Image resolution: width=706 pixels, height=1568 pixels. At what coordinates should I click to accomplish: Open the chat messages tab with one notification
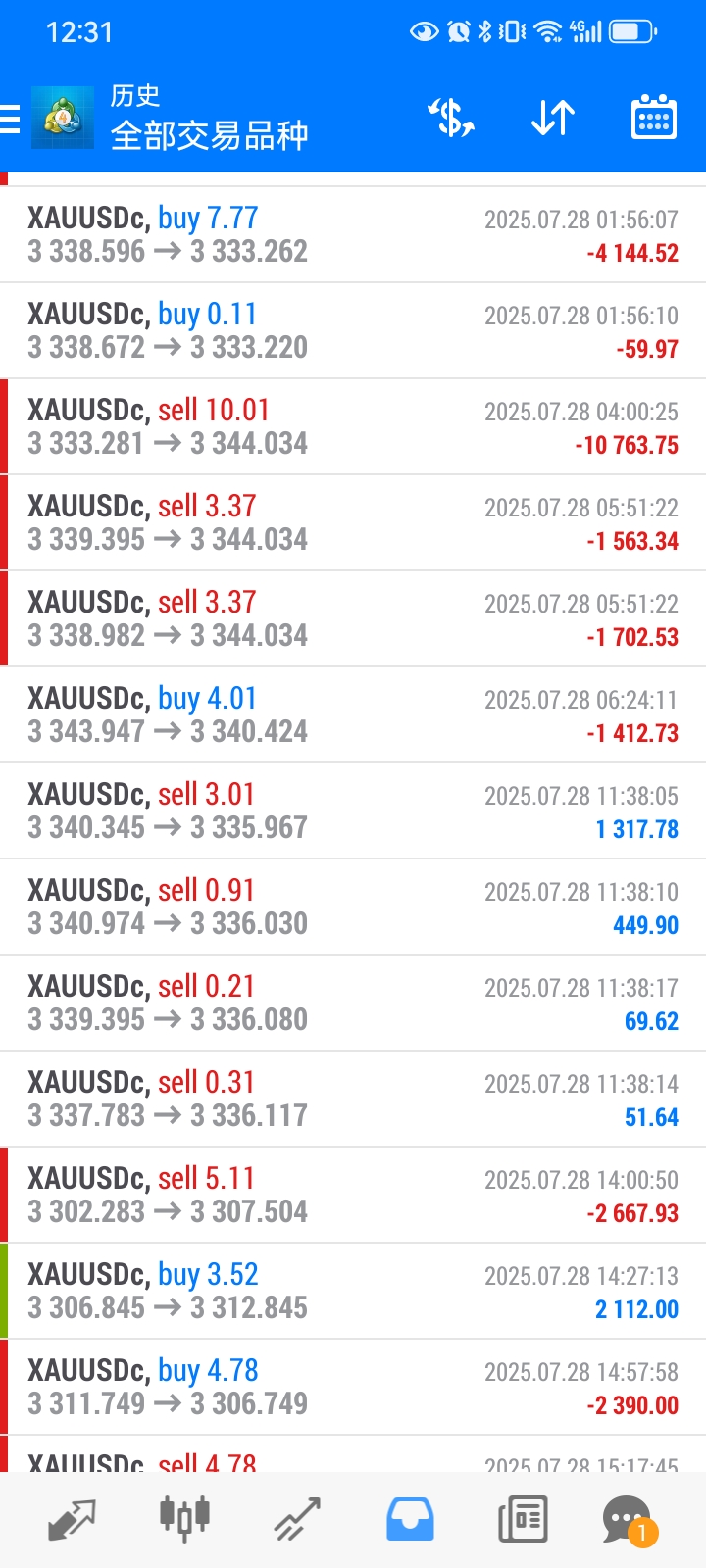[628, 1521]
